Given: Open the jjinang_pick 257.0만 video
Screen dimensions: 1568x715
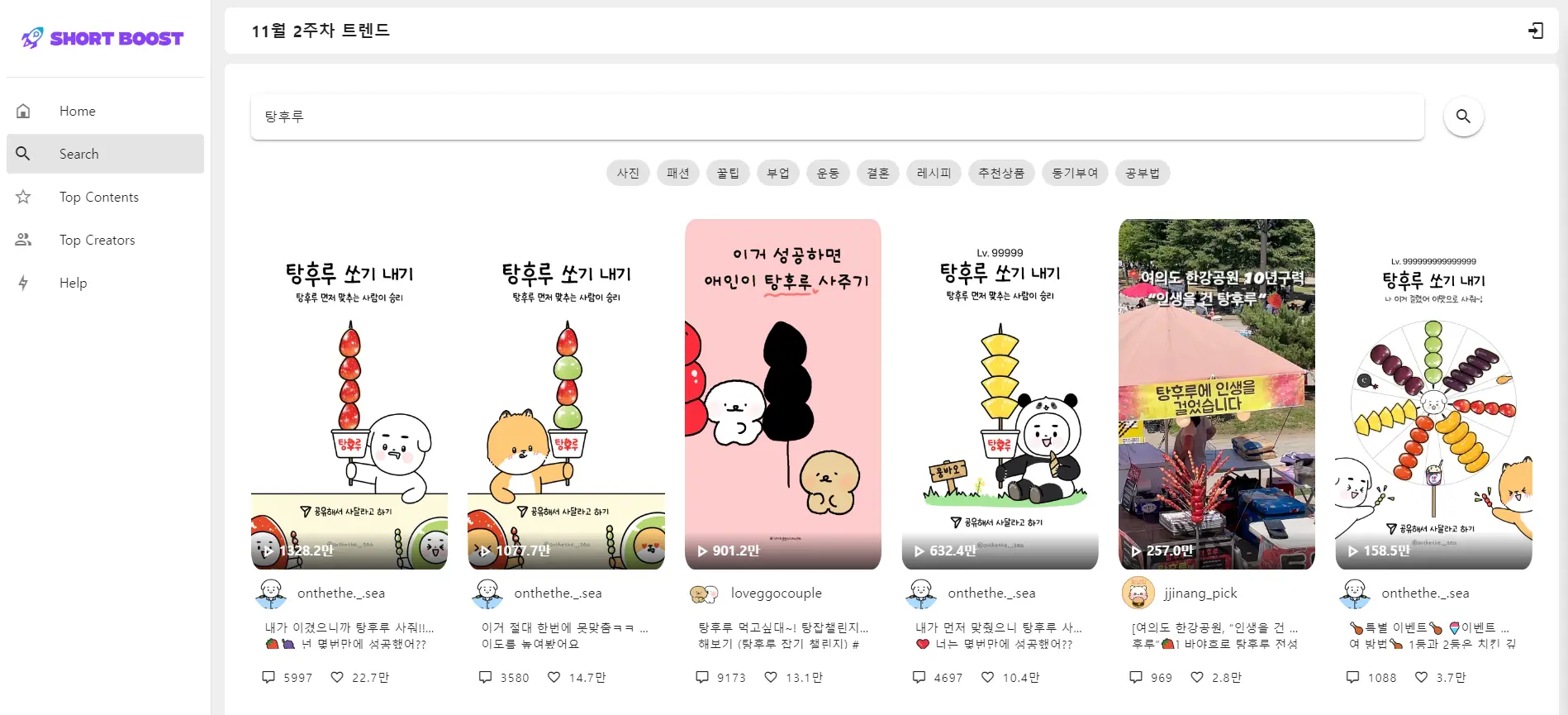Looking at the screenshot, I should coord(1216,394).
